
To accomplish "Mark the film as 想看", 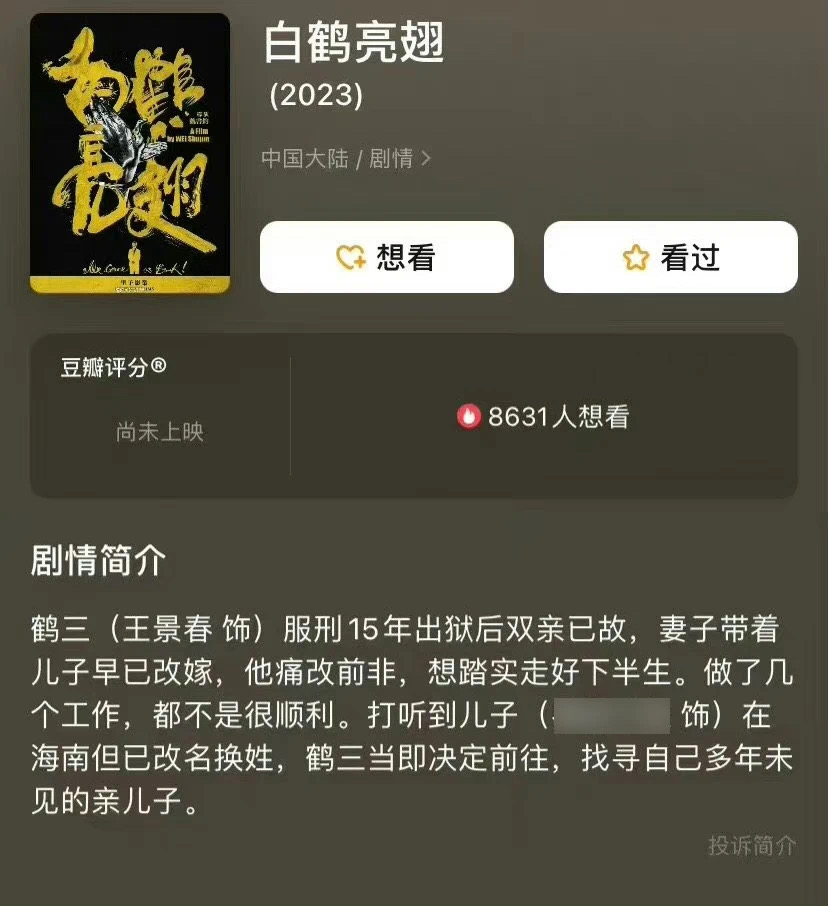I will 386,257.
